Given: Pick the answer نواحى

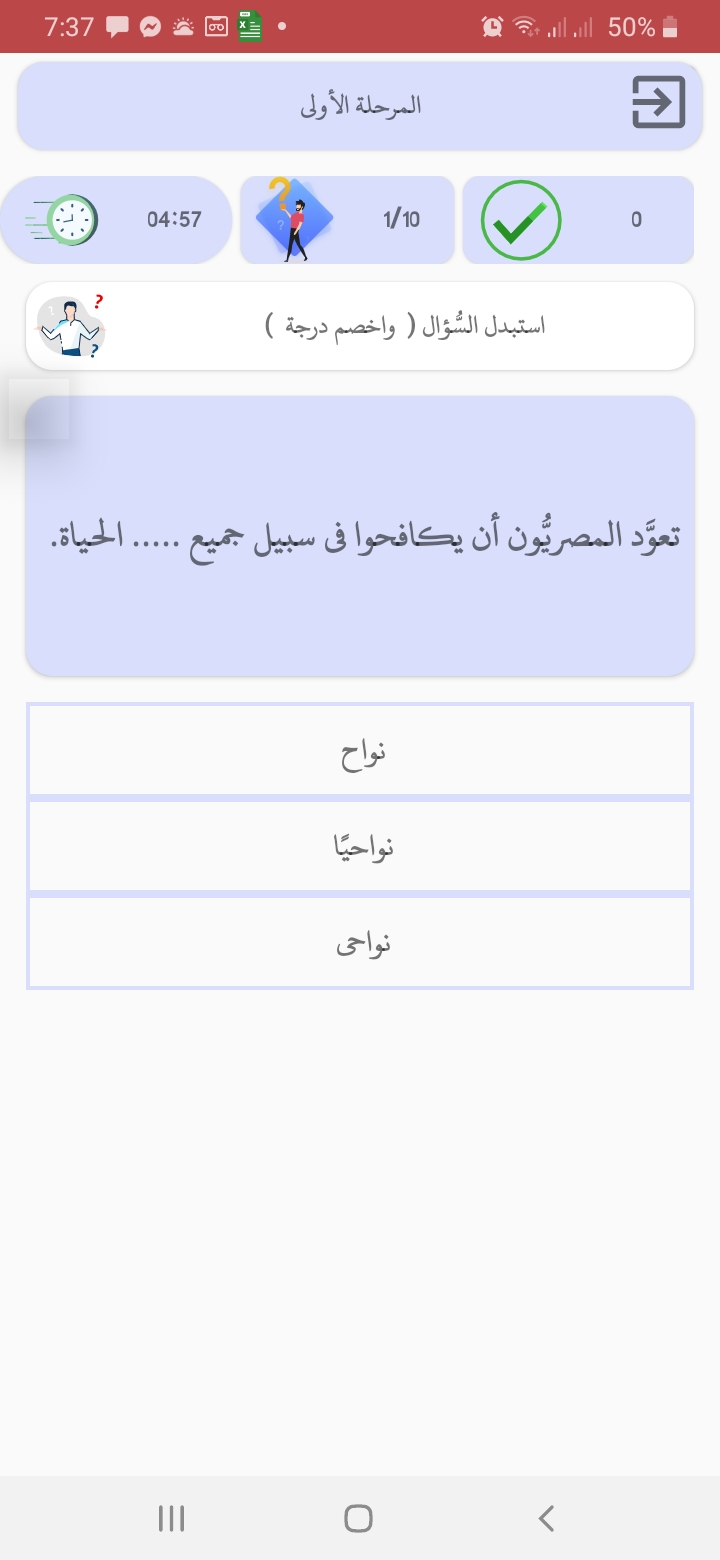Looking at the screenshot, I should click(x=360, y=942).
